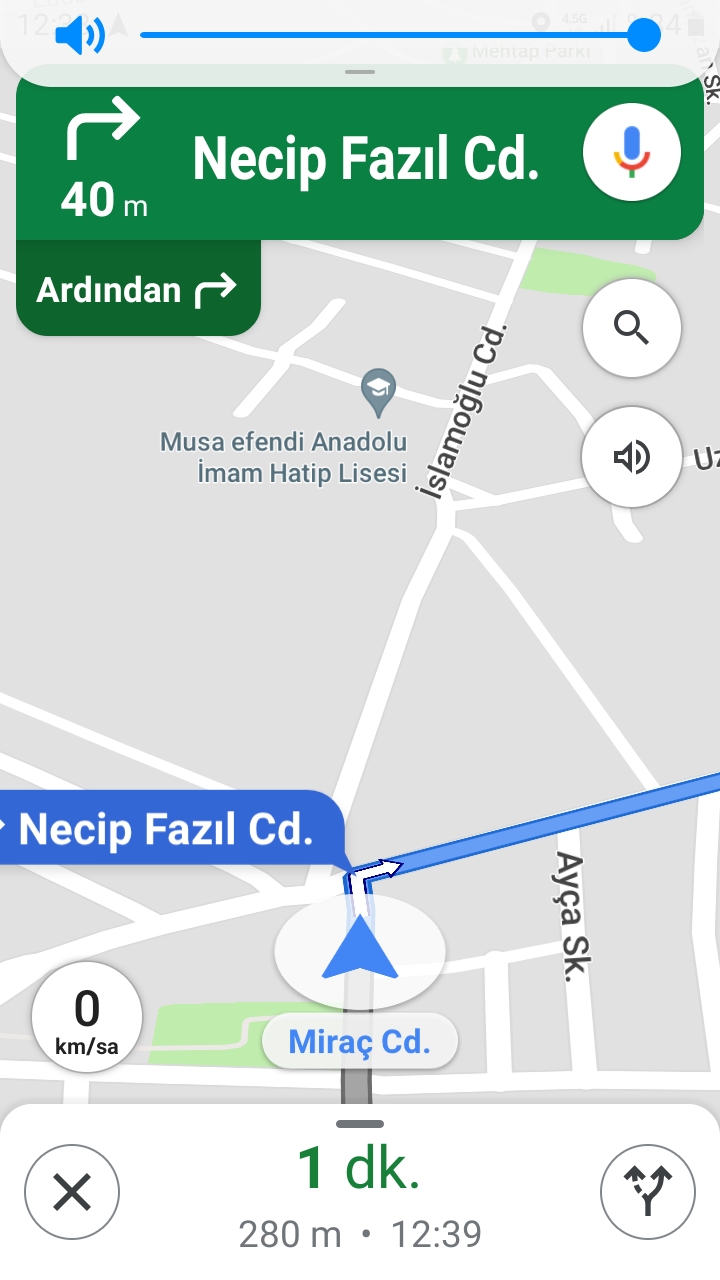
Task: Tap the volume slider track
Action: pos(390,36)
